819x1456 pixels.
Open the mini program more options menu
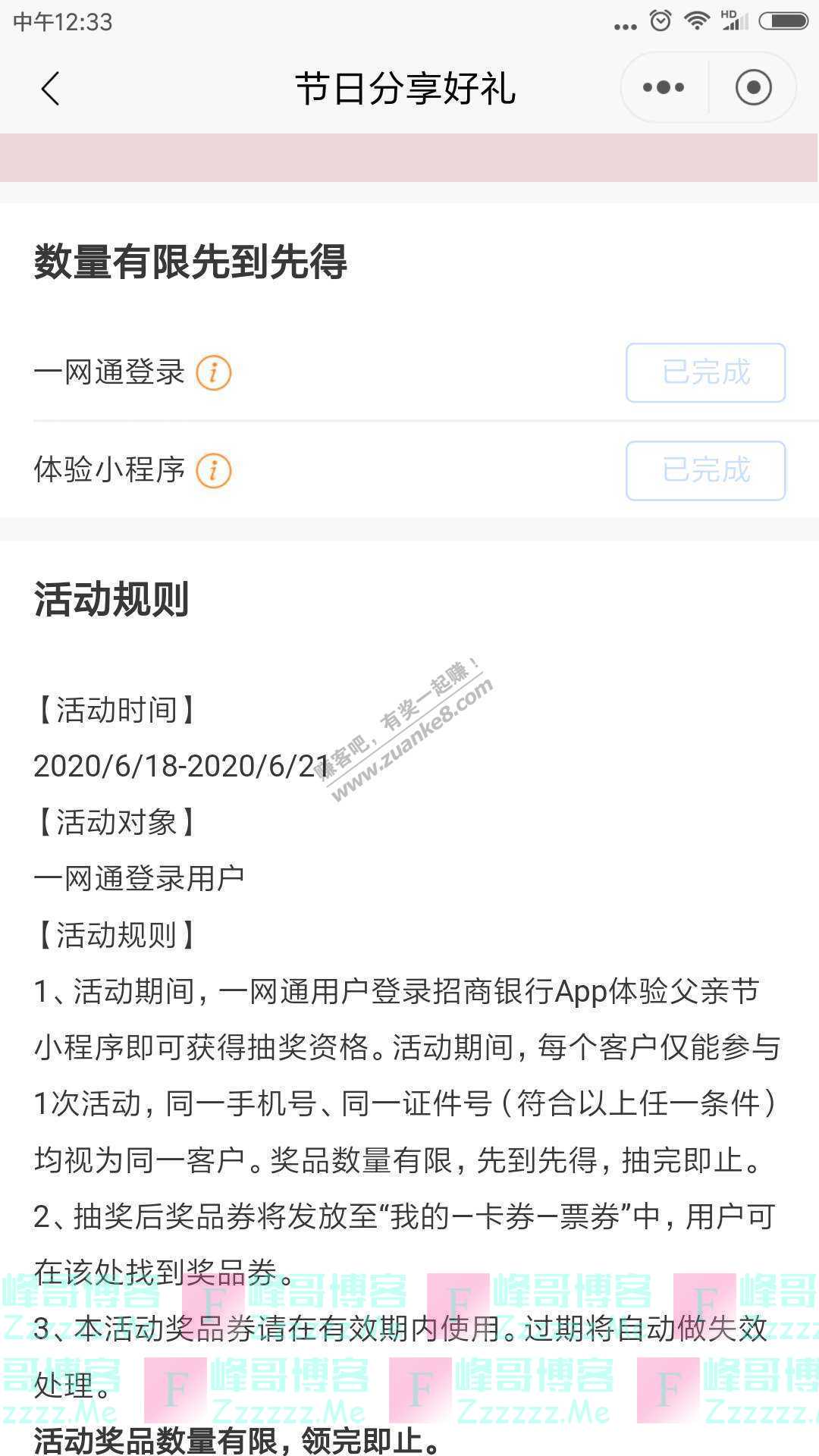coord(664,88)
